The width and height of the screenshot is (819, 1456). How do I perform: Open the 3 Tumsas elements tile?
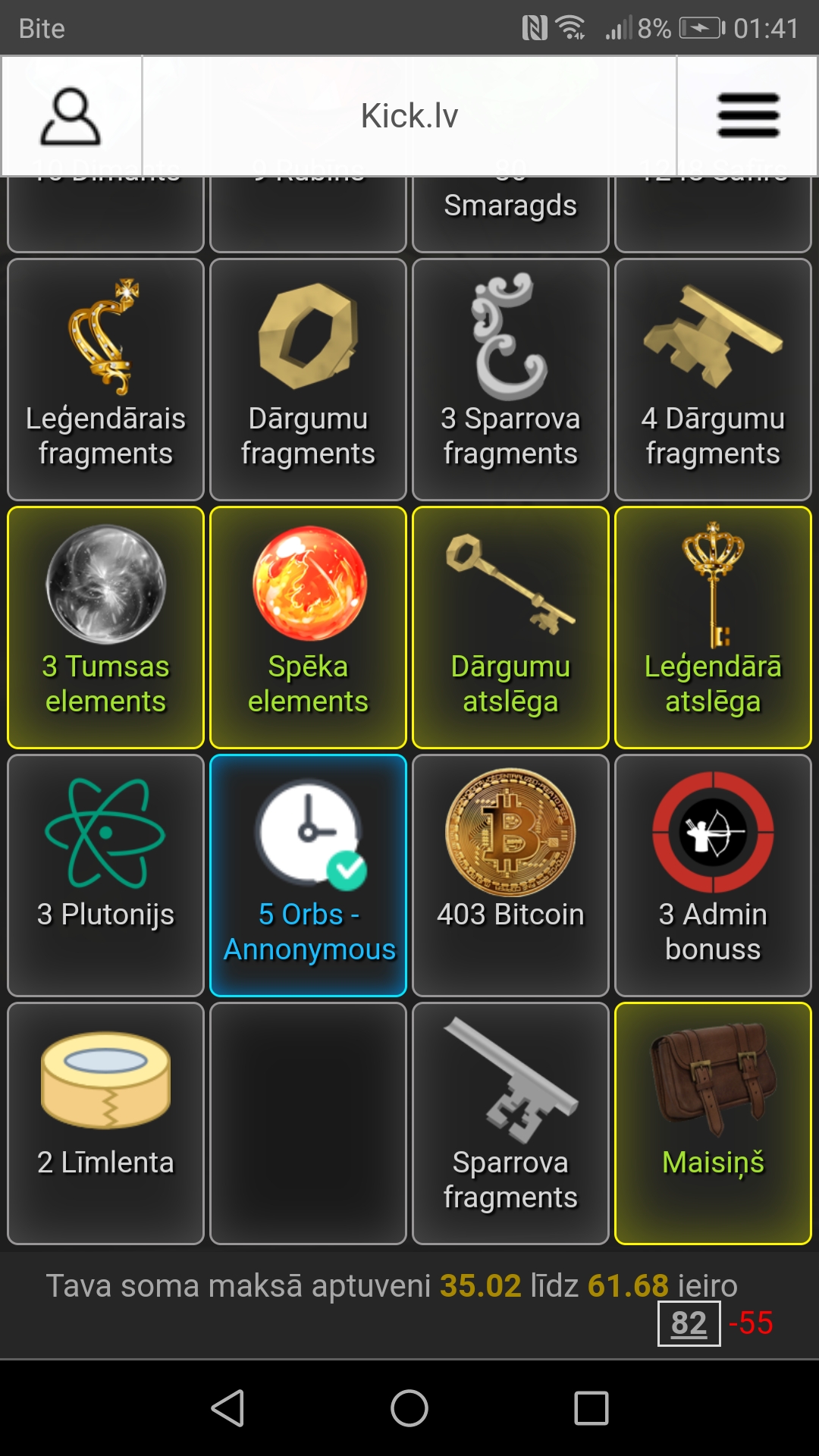pos(105,627)
